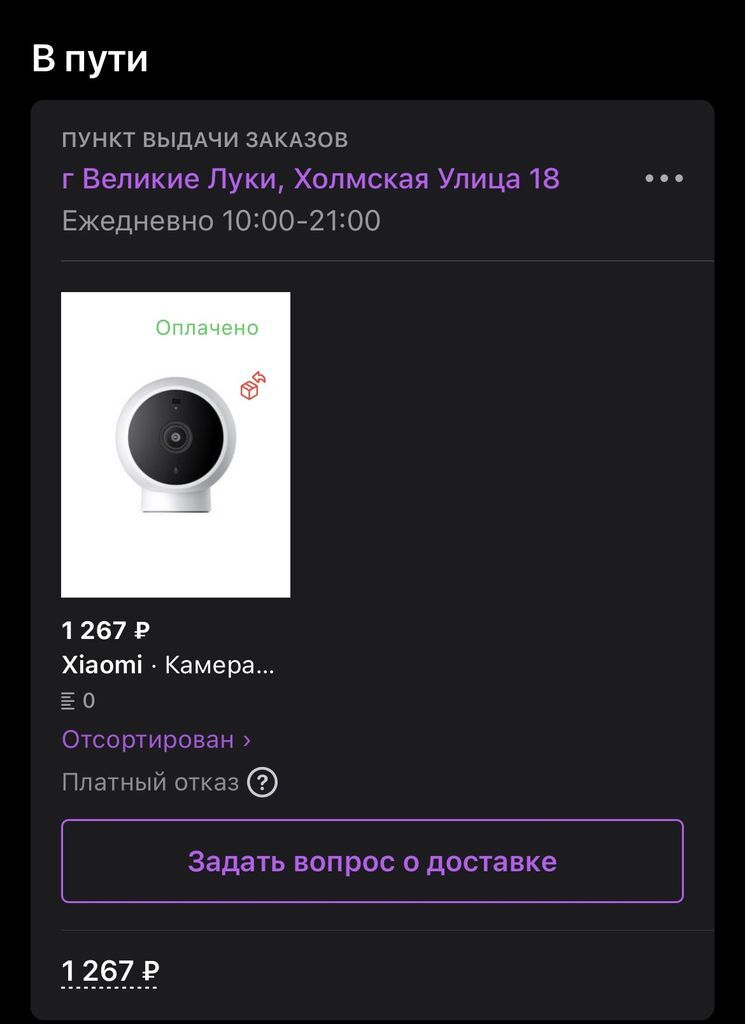Open pickup address Великие Луки, Холмская Улица 18
The width and height of the screenshot is (745, 1024).
pos(310,179)
